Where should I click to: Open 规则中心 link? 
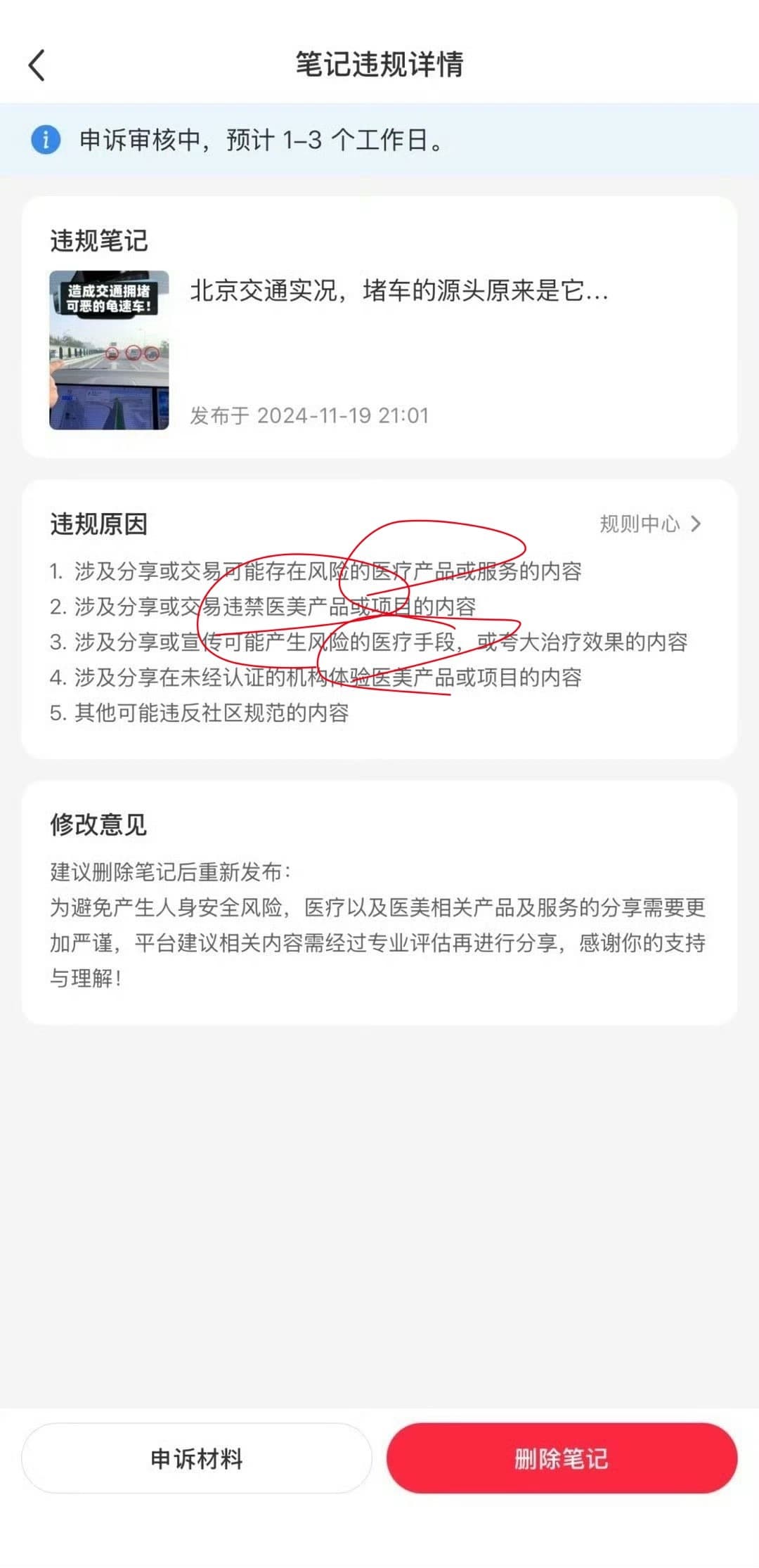649,524
